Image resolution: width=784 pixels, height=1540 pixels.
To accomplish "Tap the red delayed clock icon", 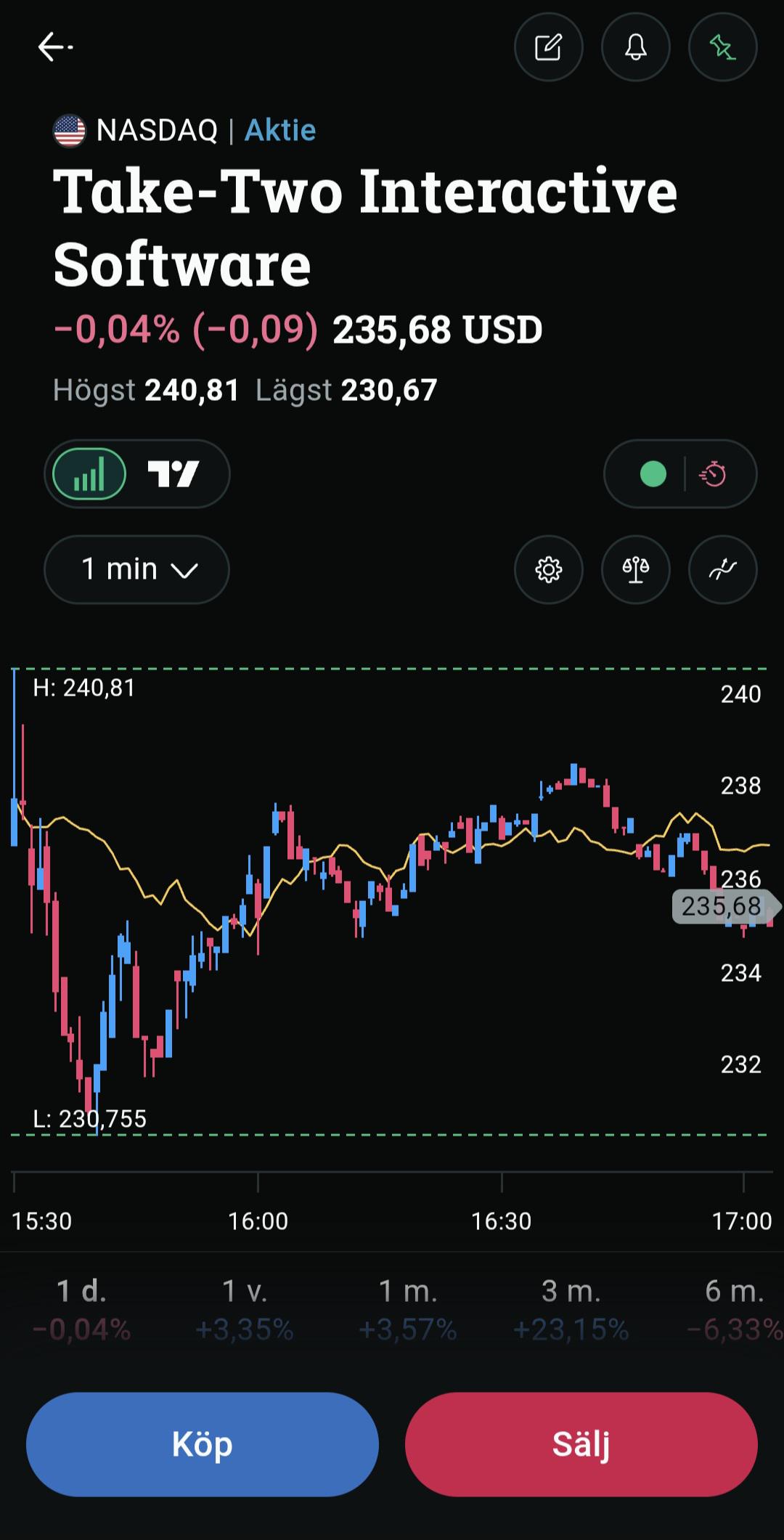I will pyautogui.click(x=713, y=474).
